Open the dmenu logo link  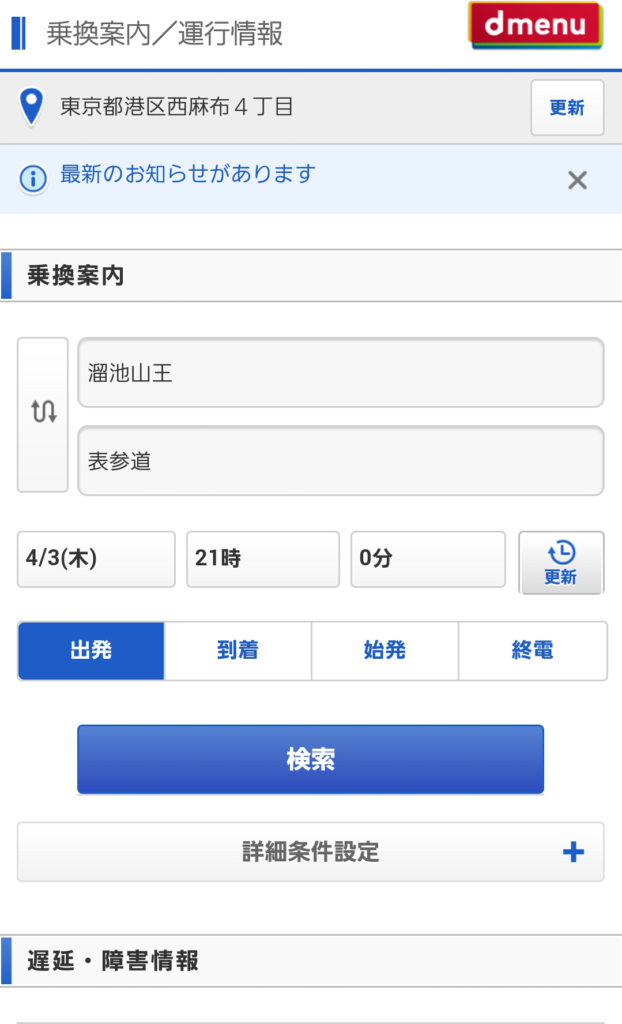[534, 25]
